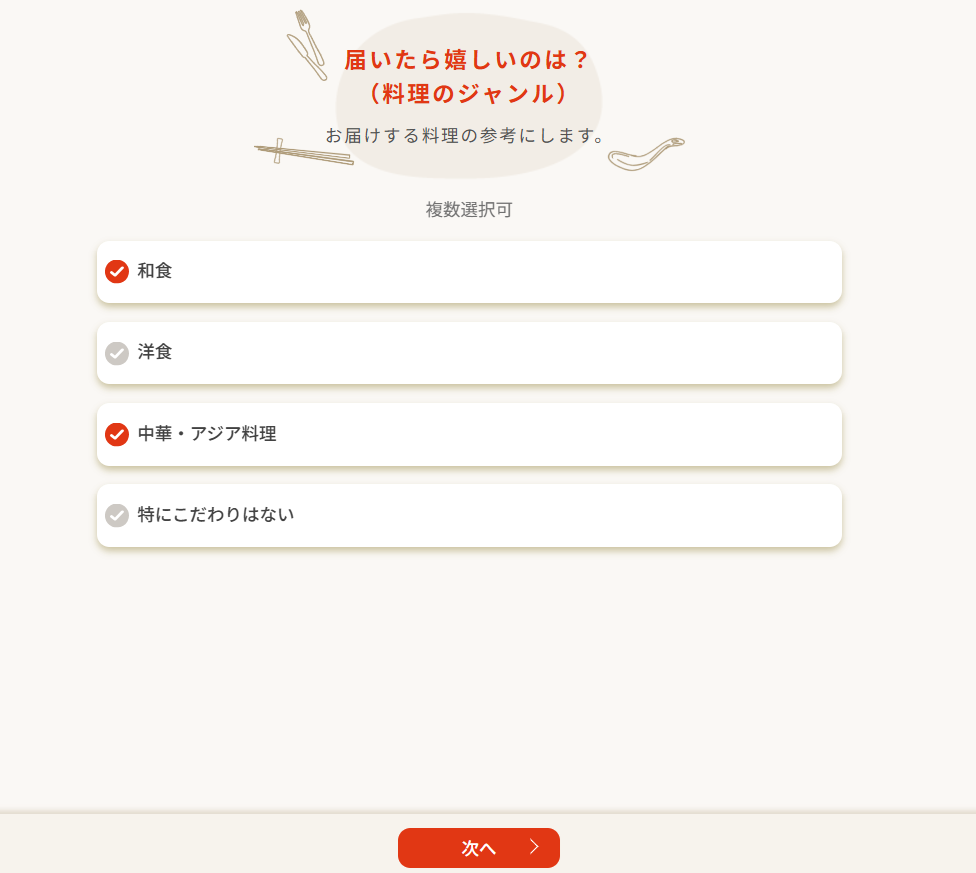Screen dimensions: 976x873
Task: Tap the 次へ button to continue
Action: pos(479,848)
